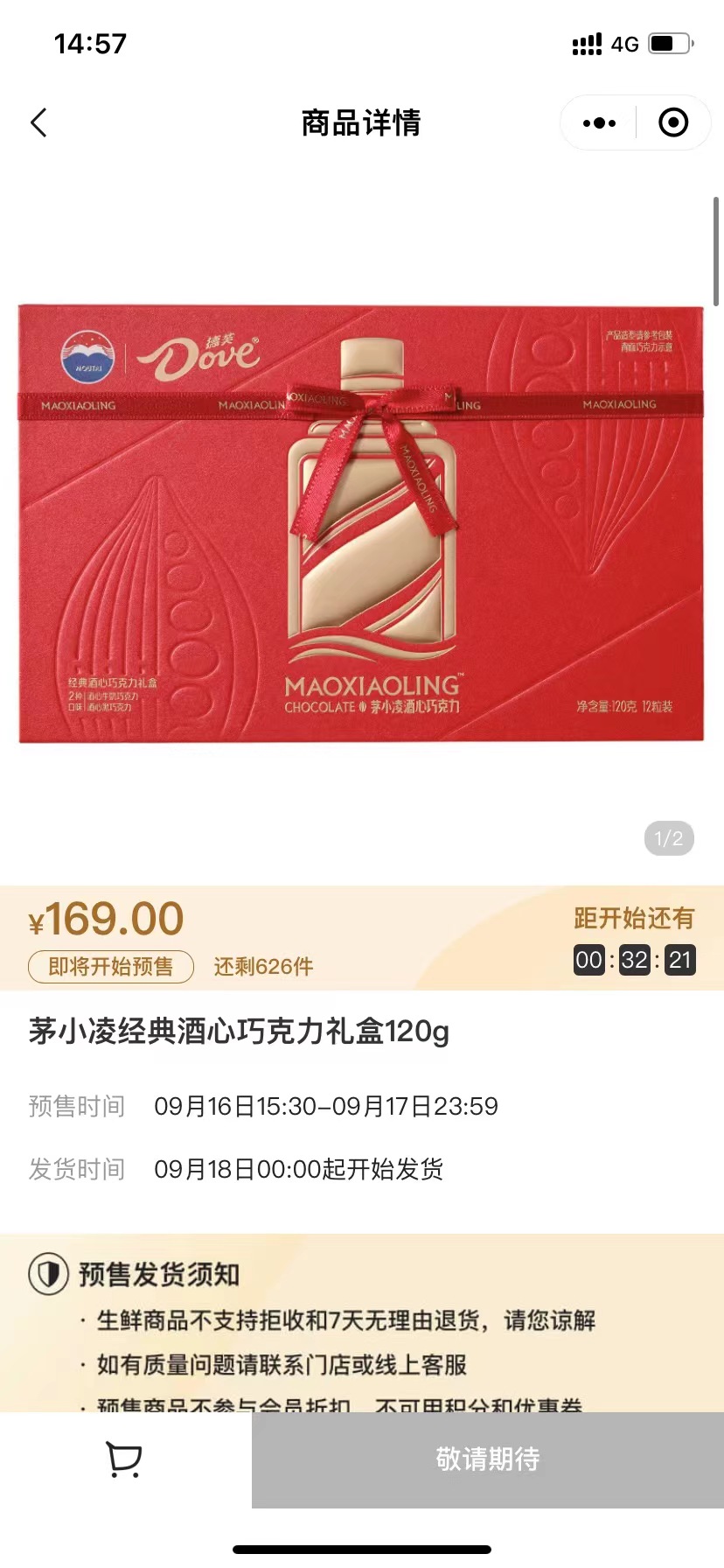724x1568 pixels.
Task: Open the mini program three-dot menu
Action: 599,122
